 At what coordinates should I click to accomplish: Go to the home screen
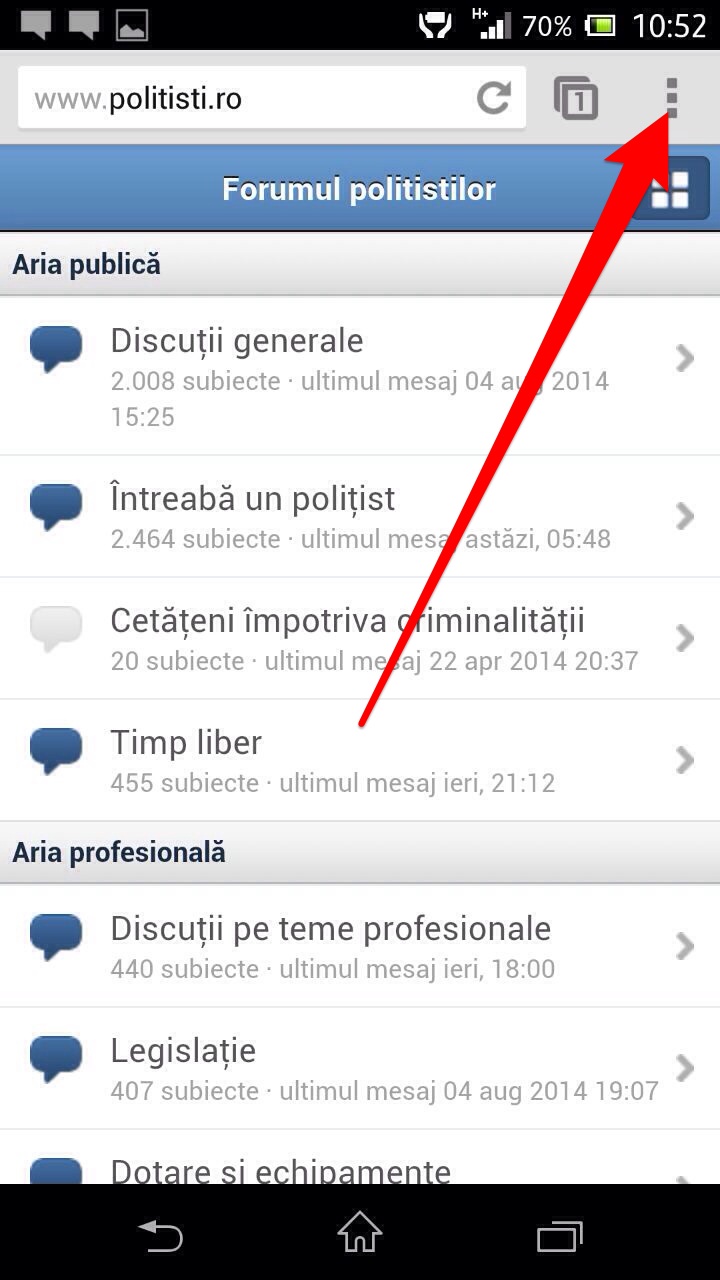pyautogui.click(x=360, y=1233)
